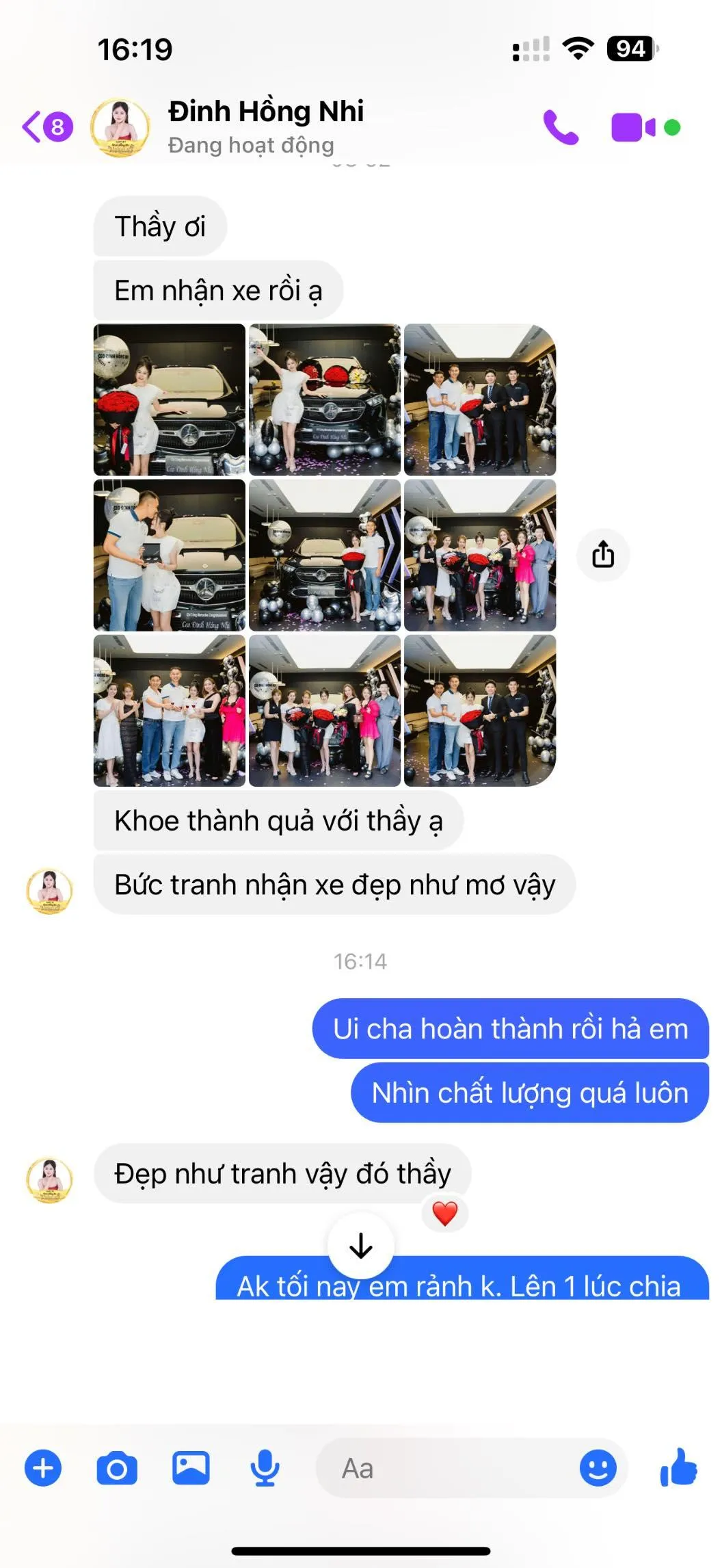
Task: Share the photo album via share icon
Action: 603,555
